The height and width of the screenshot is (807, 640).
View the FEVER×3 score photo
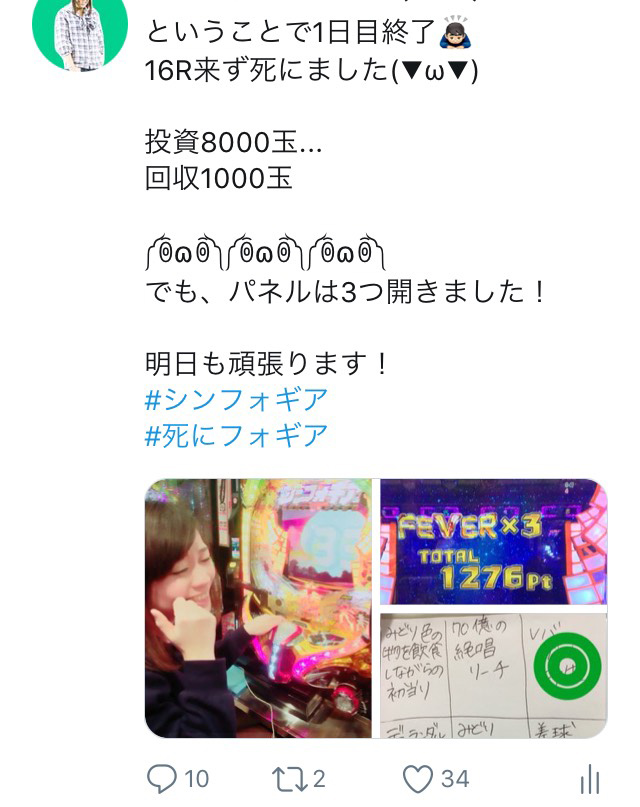pos(493,541)
